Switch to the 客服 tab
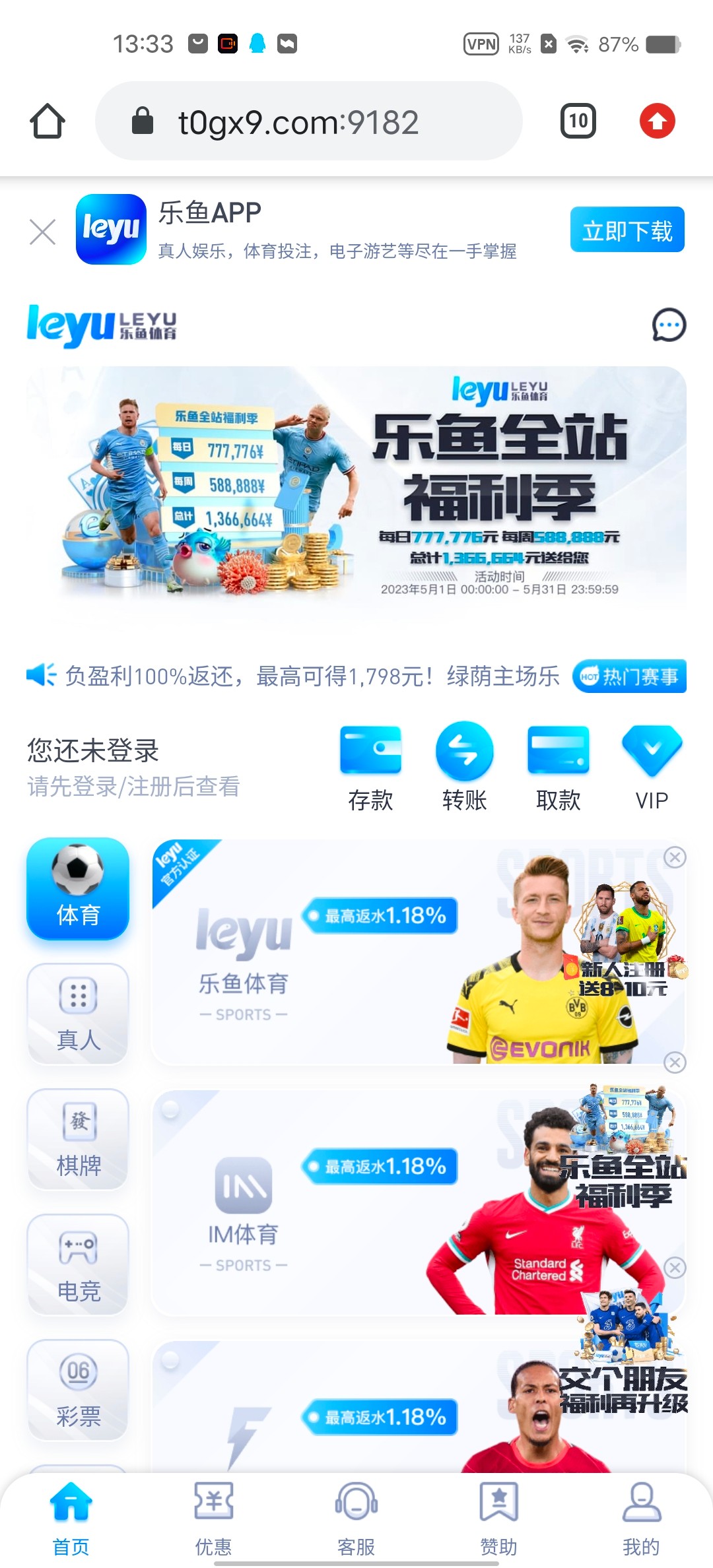This screenshot has width=713, height=1568. (356, 1518)
